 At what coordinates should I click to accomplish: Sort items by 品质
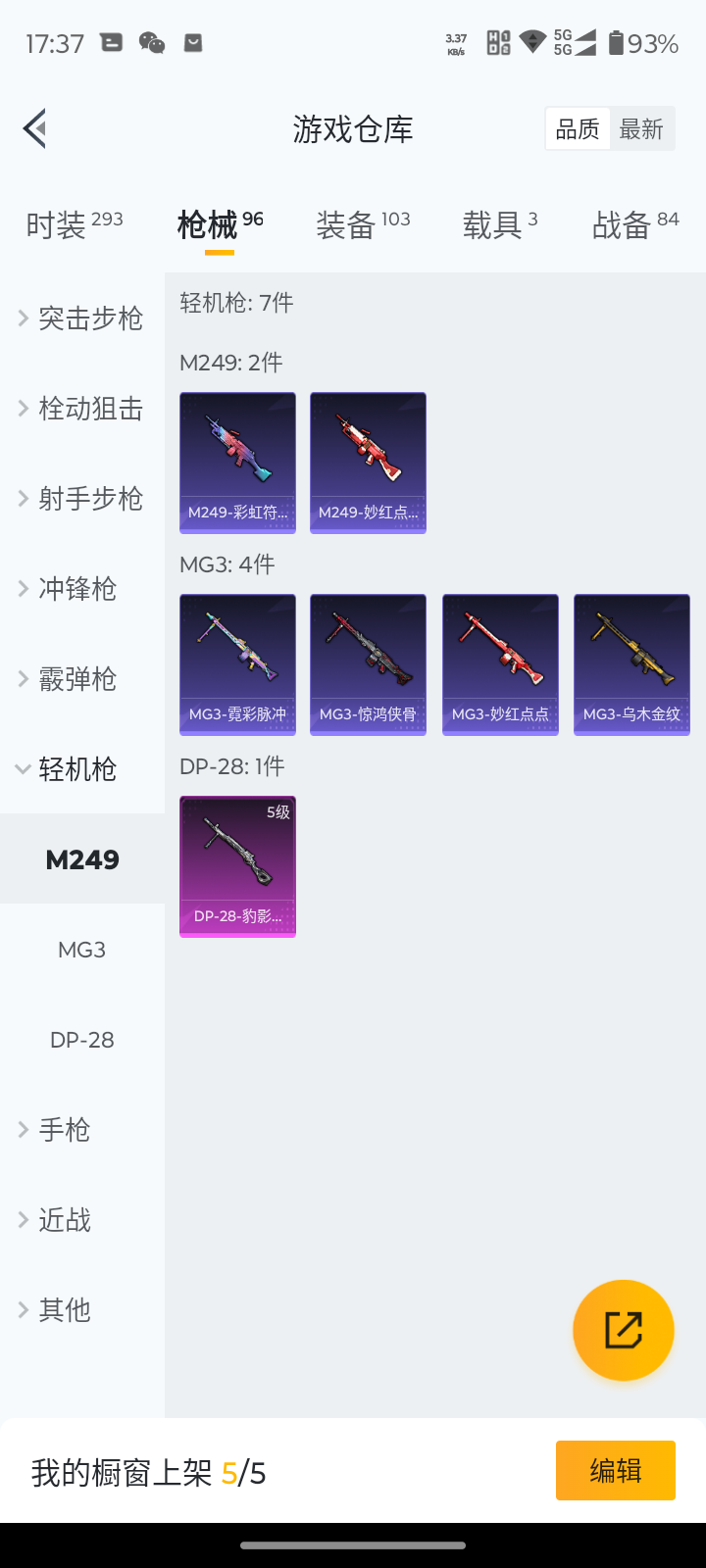point(578,129)
